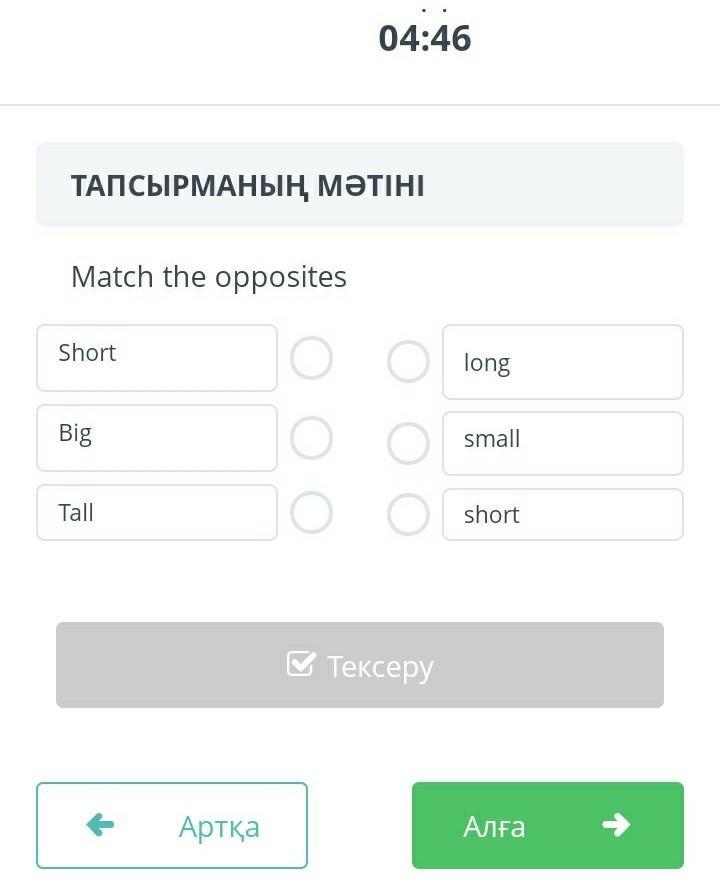720x896 pixels.
Task: Go back with the Артқа button
Action: [172, 825]
